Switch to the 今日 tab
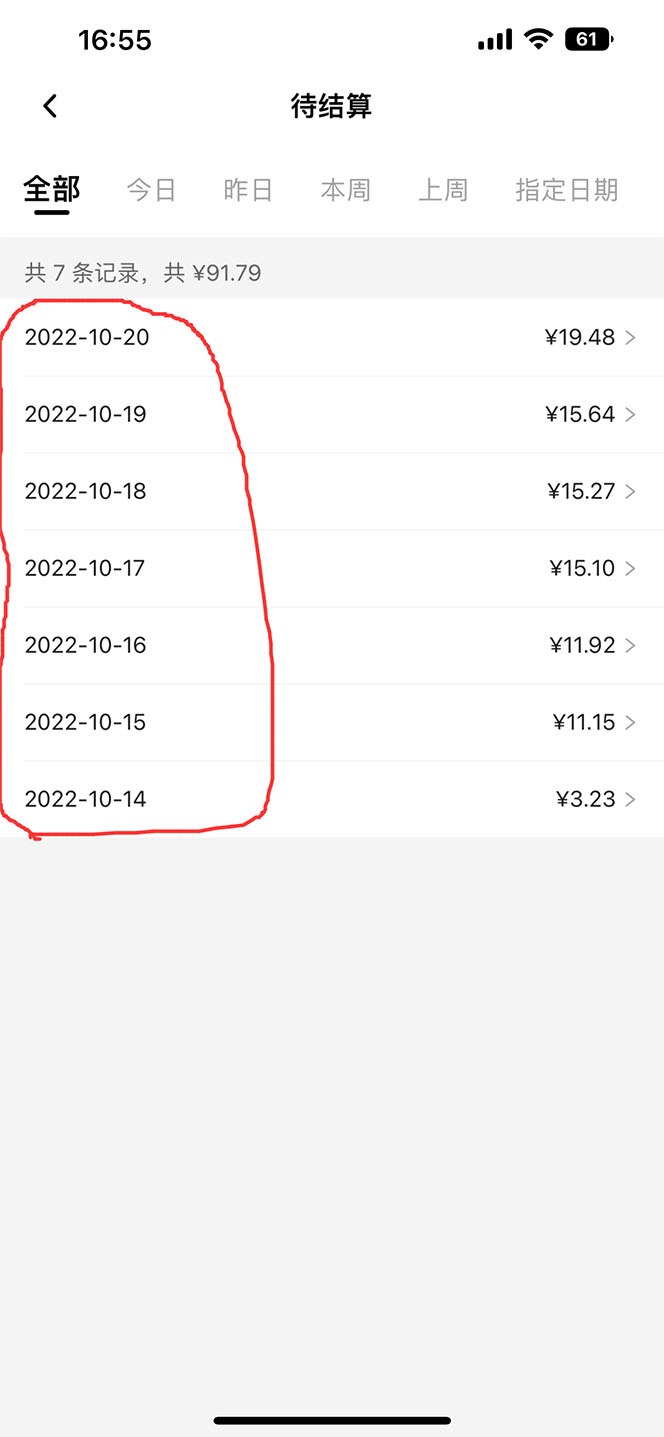The width and height of the screenshot is (664, 1437). point(151,189)
